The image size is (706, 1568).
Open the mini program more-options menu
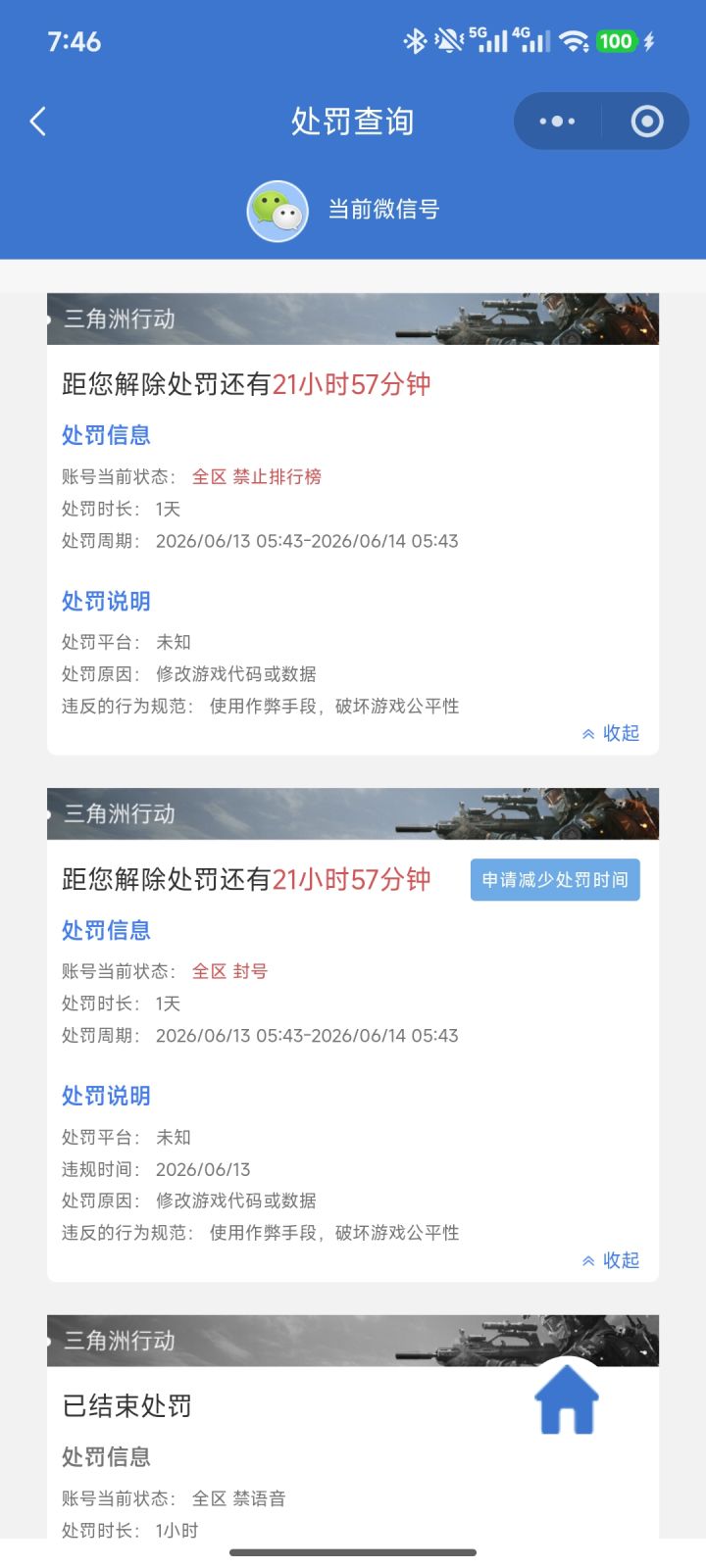point(557,122)
